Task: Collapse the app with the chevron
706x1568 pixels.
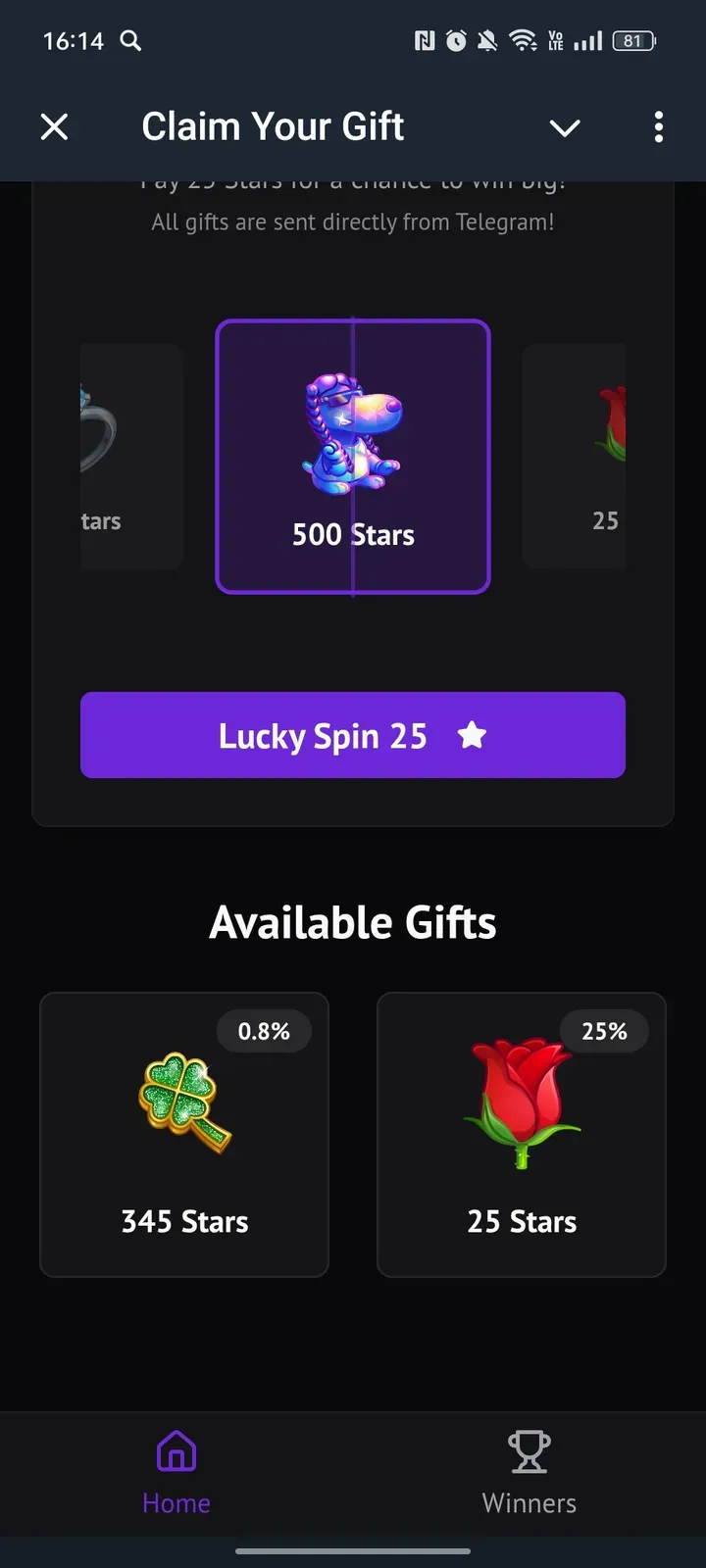Action: click(x=565, y=127)
